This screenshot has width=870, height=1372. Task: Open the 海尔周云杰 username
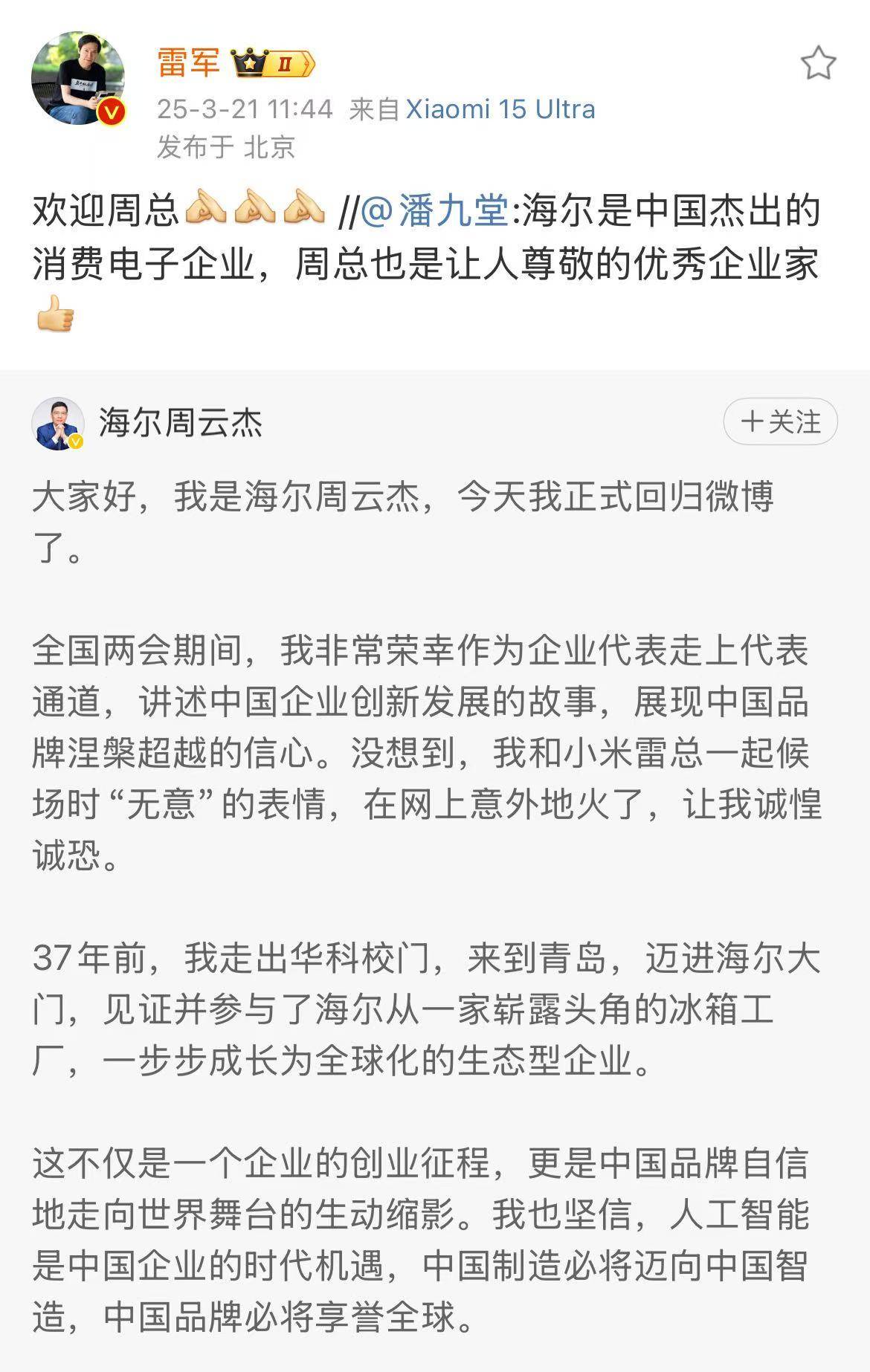coord(181,423)
